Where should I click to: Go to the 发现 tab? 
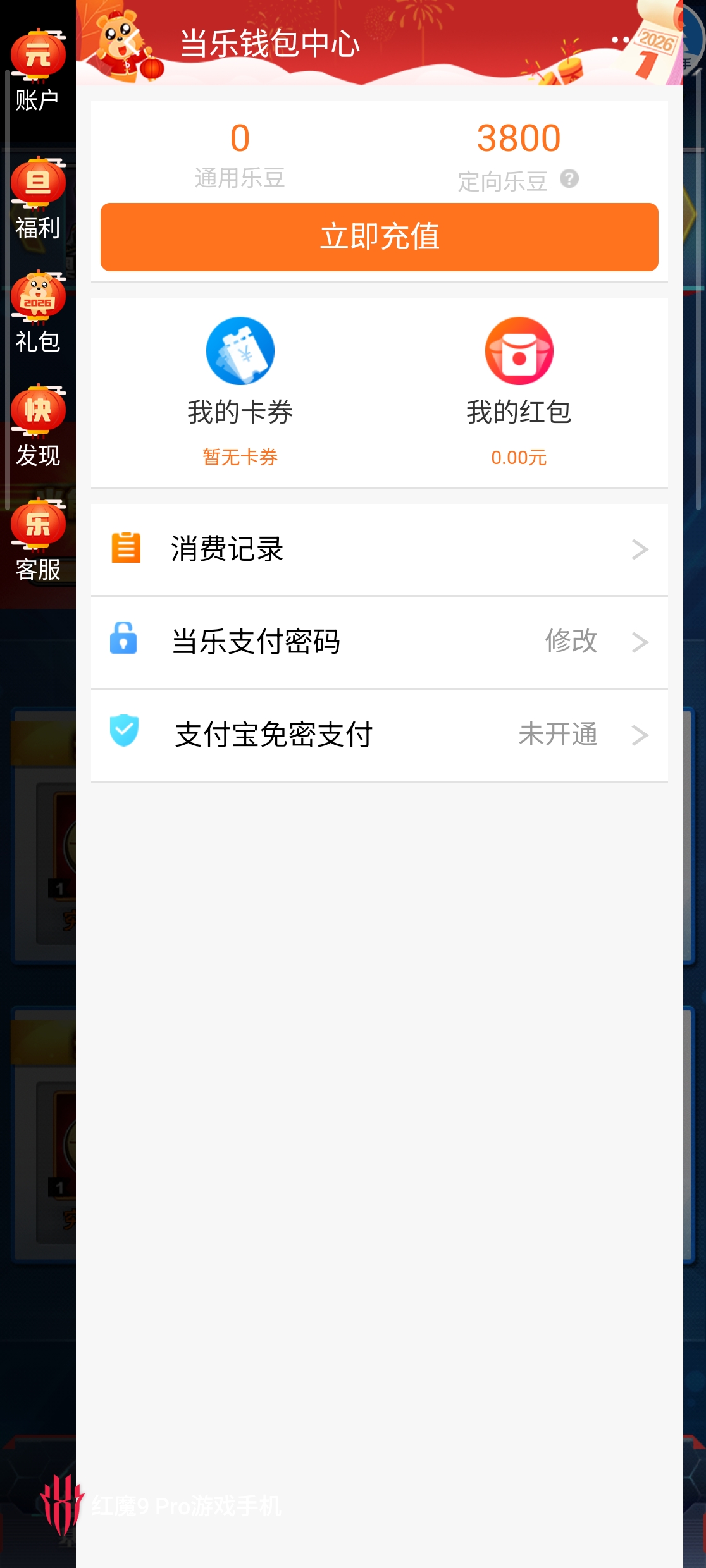[x=38, y=426]
